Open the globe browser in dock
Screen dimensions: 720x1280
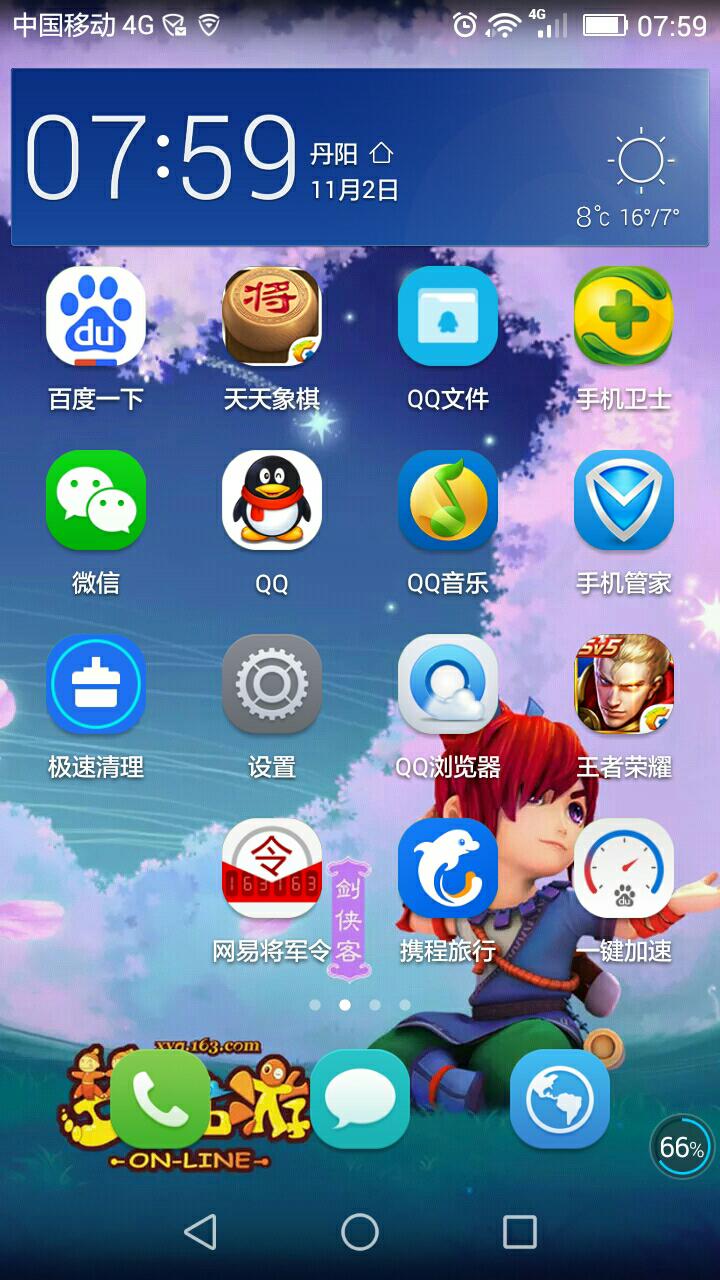coord(560,1099)
